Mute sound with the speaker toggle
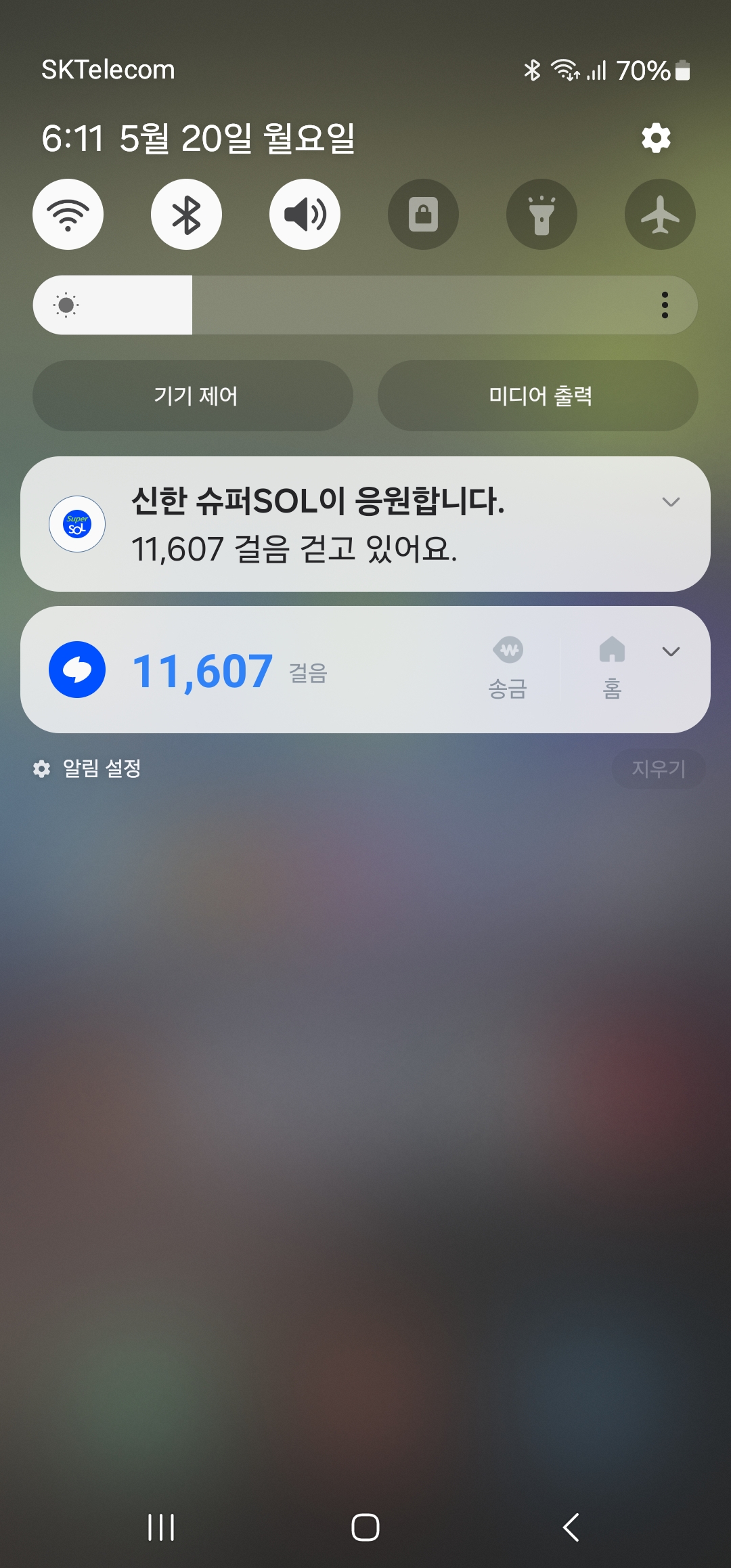 [305, 215]
